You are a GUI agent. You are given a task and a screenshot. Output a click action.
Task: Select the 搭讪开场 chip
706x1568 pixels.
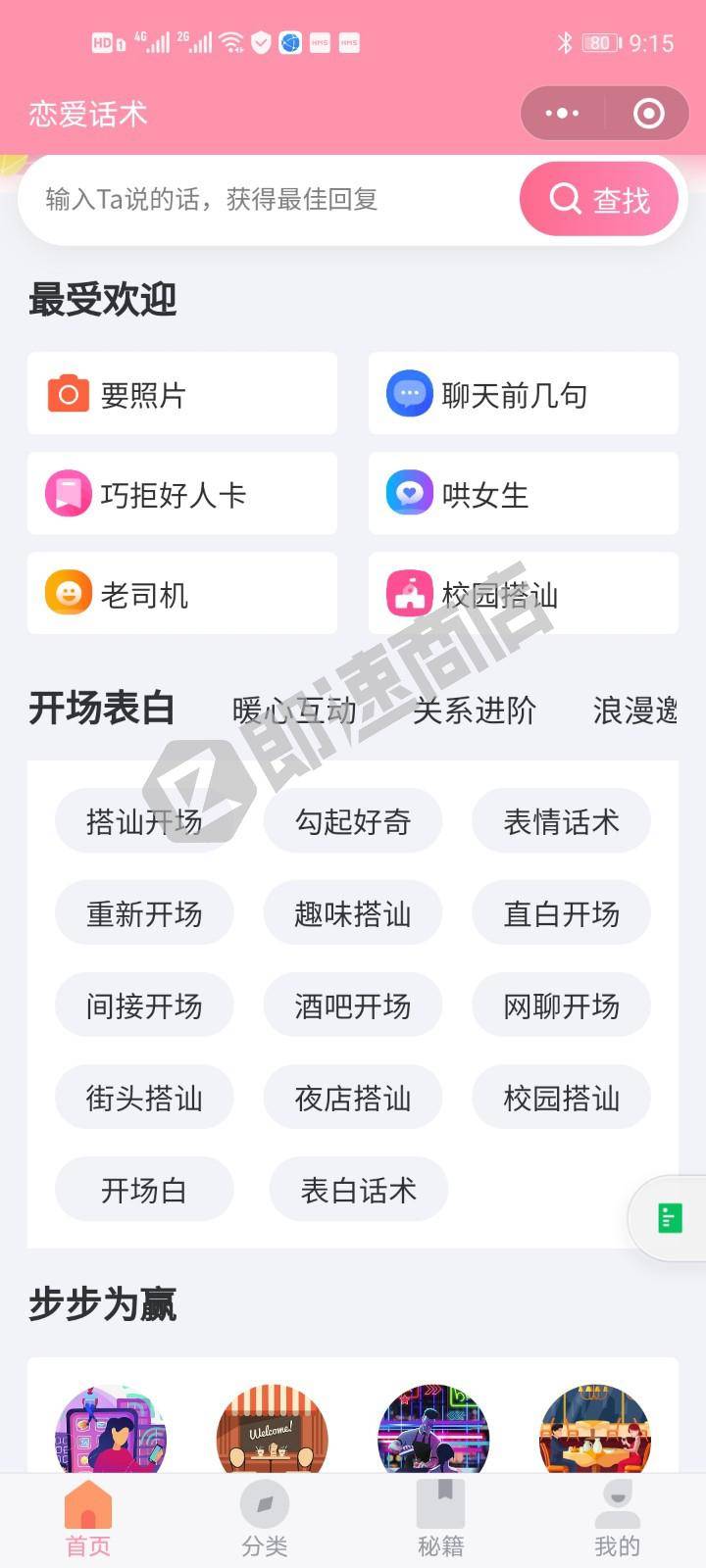[x=144, y=821]
